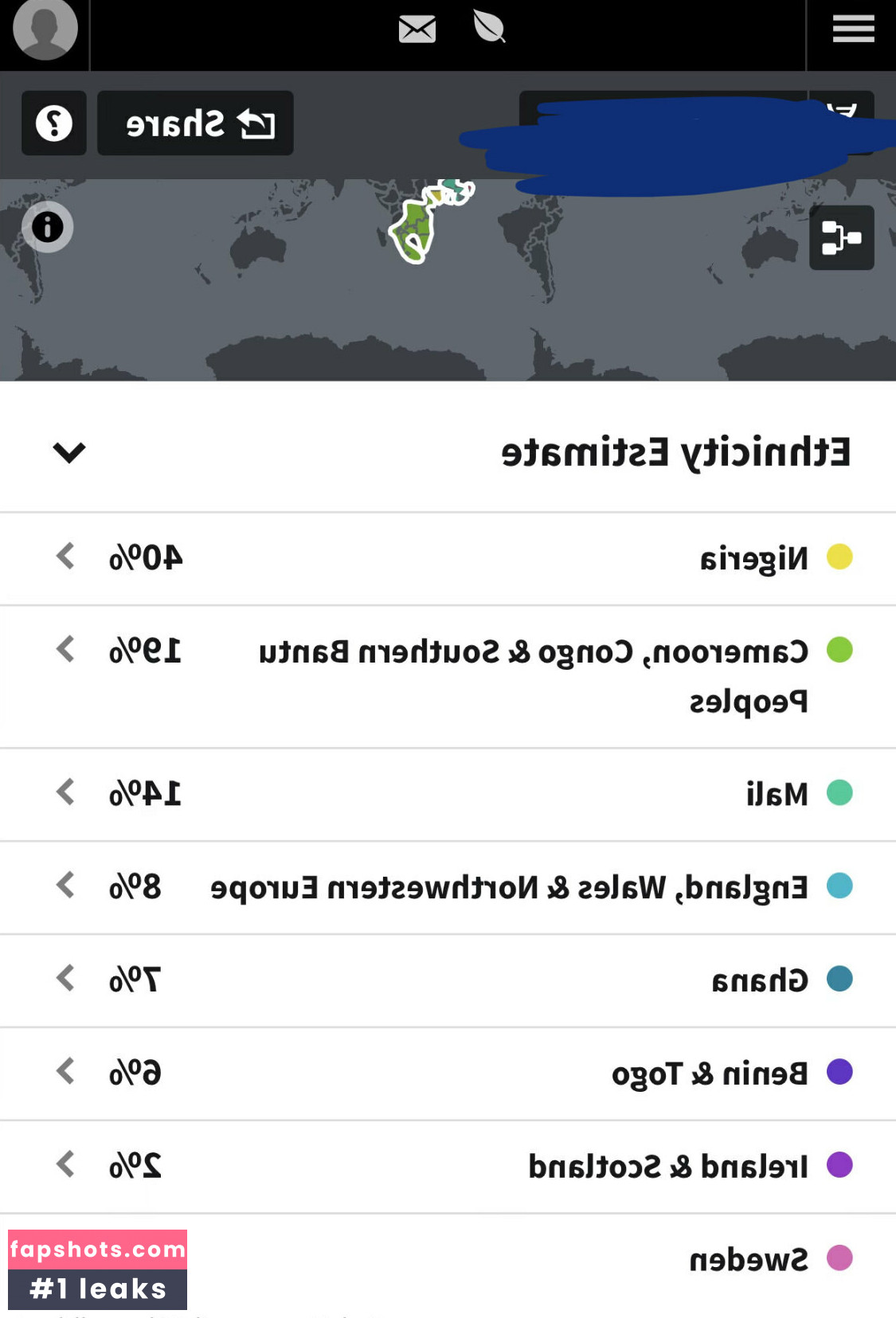
Task: Collapse the Ethnicity Estimate section
Action: coord(69,452)
